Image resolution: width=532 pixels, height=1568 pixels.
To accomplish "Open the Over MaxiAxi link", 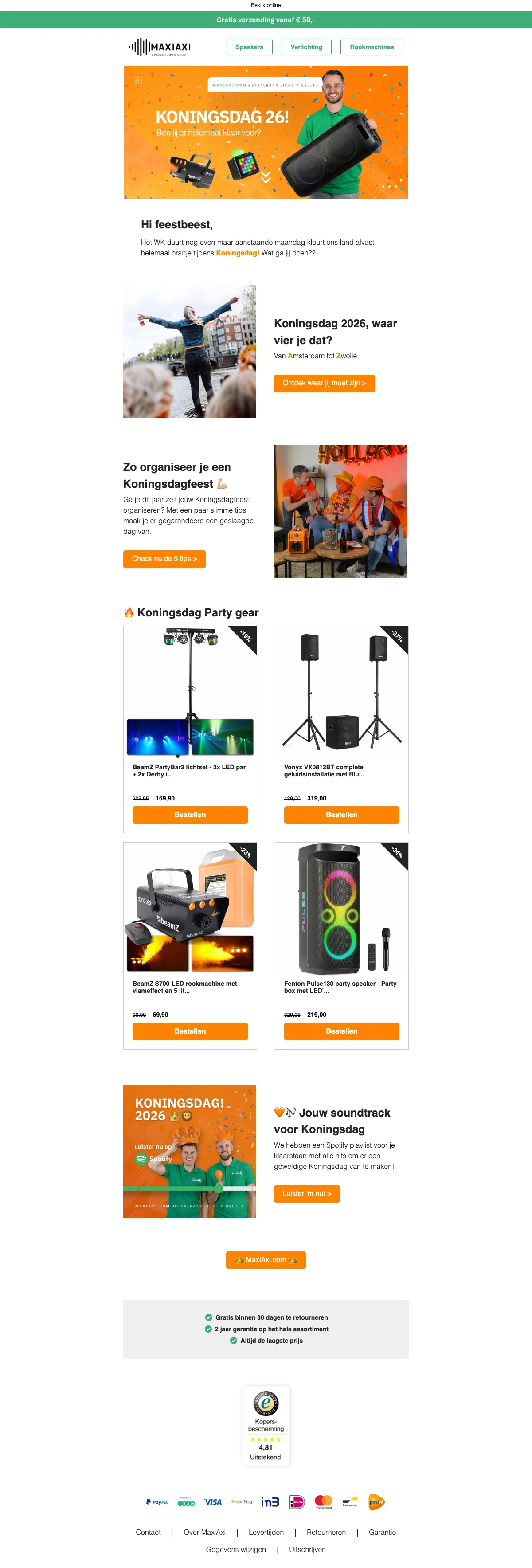I will pyautogui.click(x=204, y=1532).
